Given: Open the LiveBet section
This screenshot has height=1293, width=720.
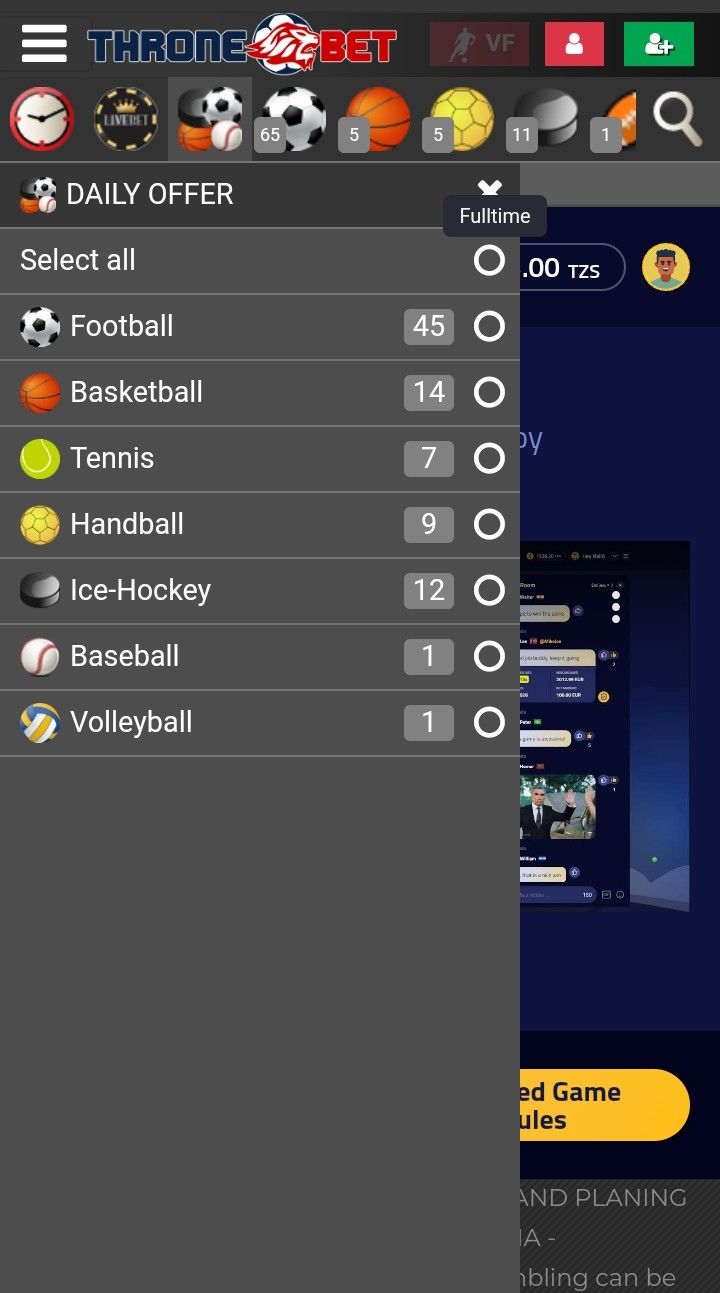Looking at the screenshot, I should (x=126, y=119).
